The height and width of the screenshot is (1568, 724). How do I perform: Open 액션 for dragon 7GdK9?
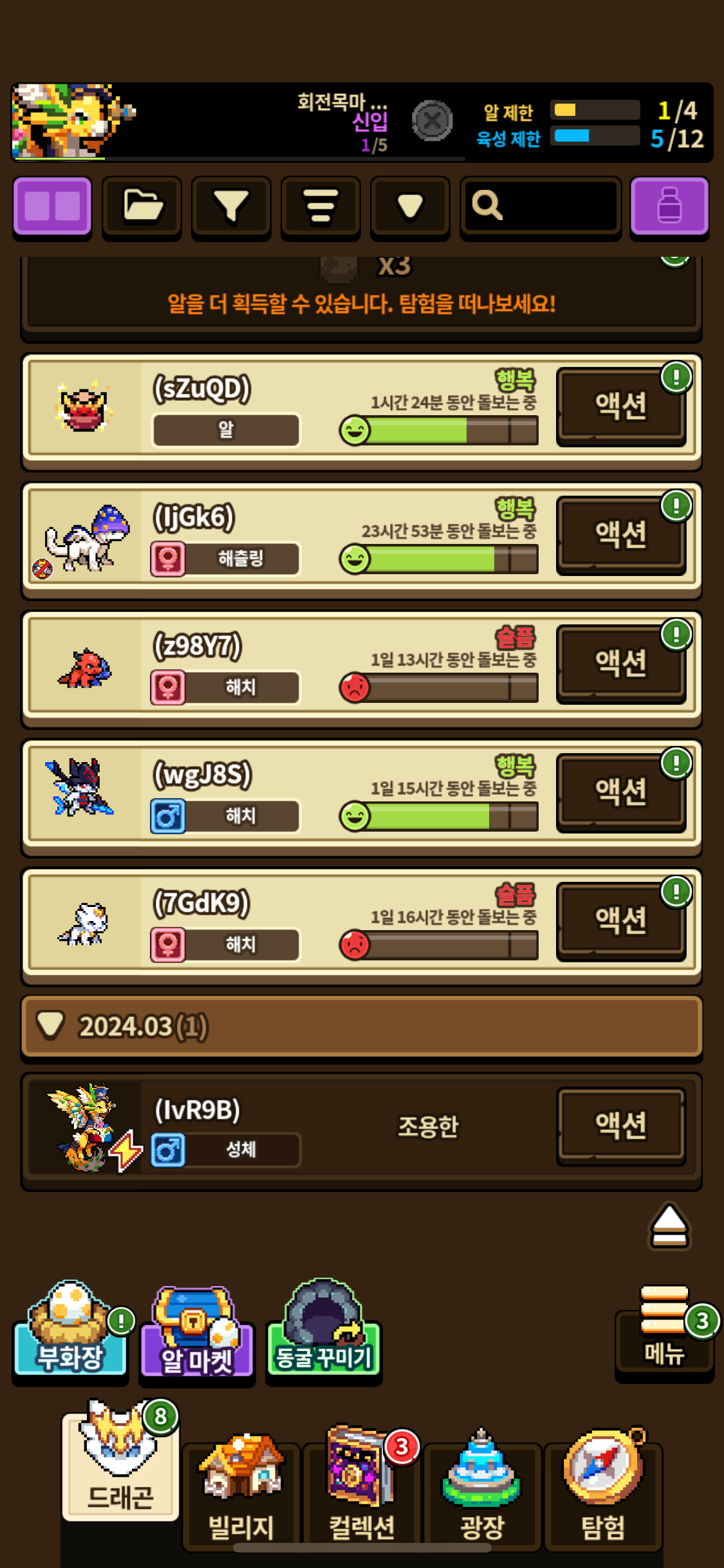[x=620, y=920]
